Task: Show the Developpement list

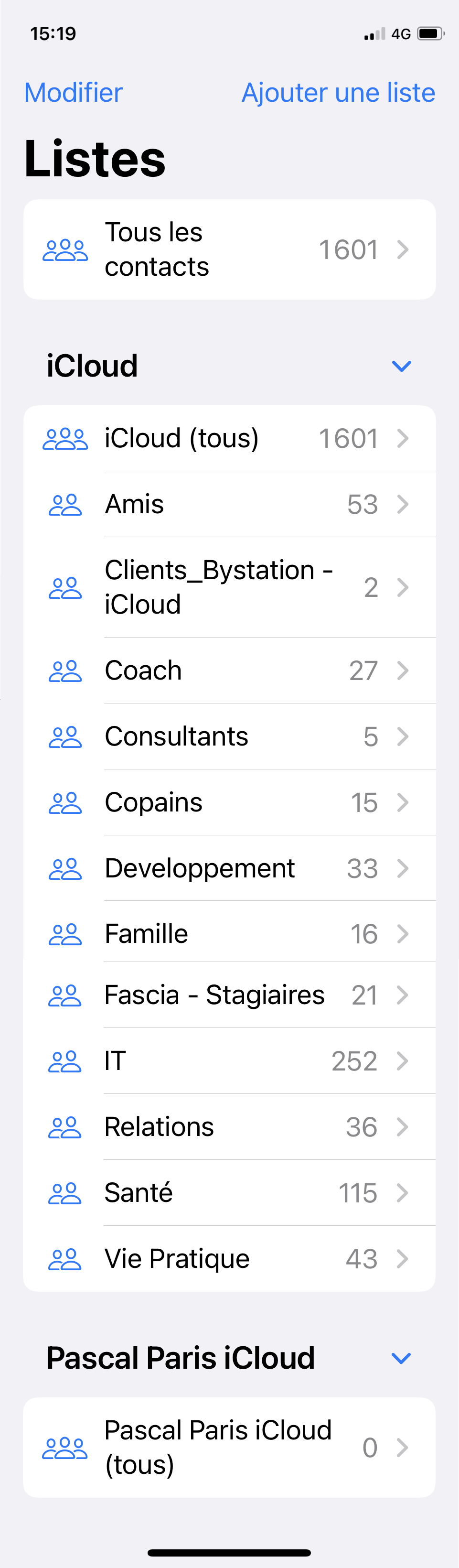Action: 229,868
